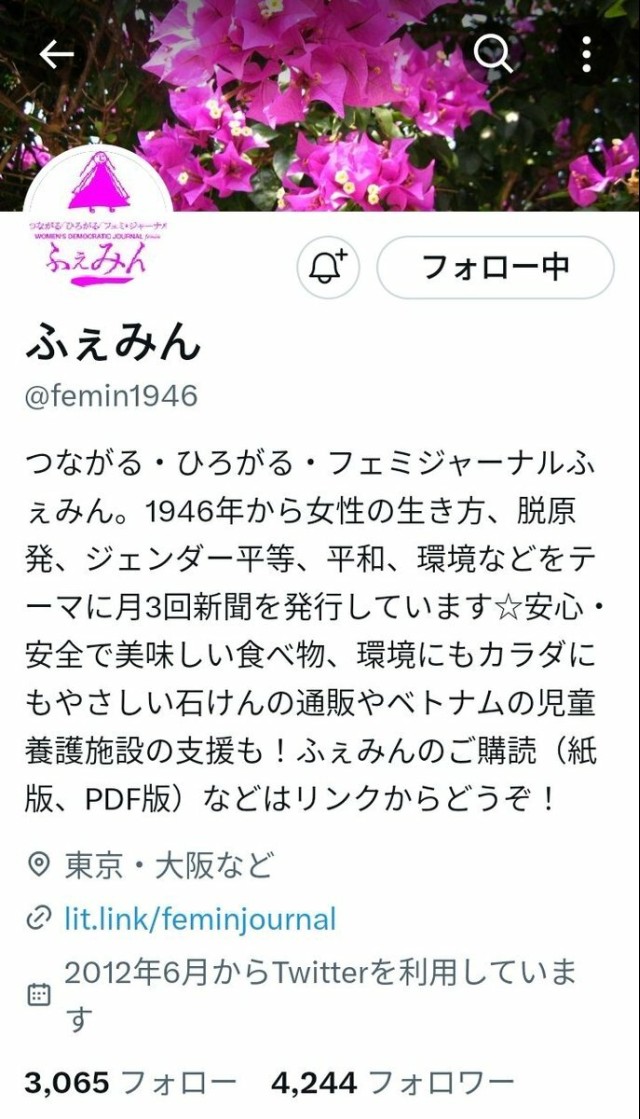View the 4,244 フォロワー list
The image size is (640, 1119).
click(x=392, y=1082)
